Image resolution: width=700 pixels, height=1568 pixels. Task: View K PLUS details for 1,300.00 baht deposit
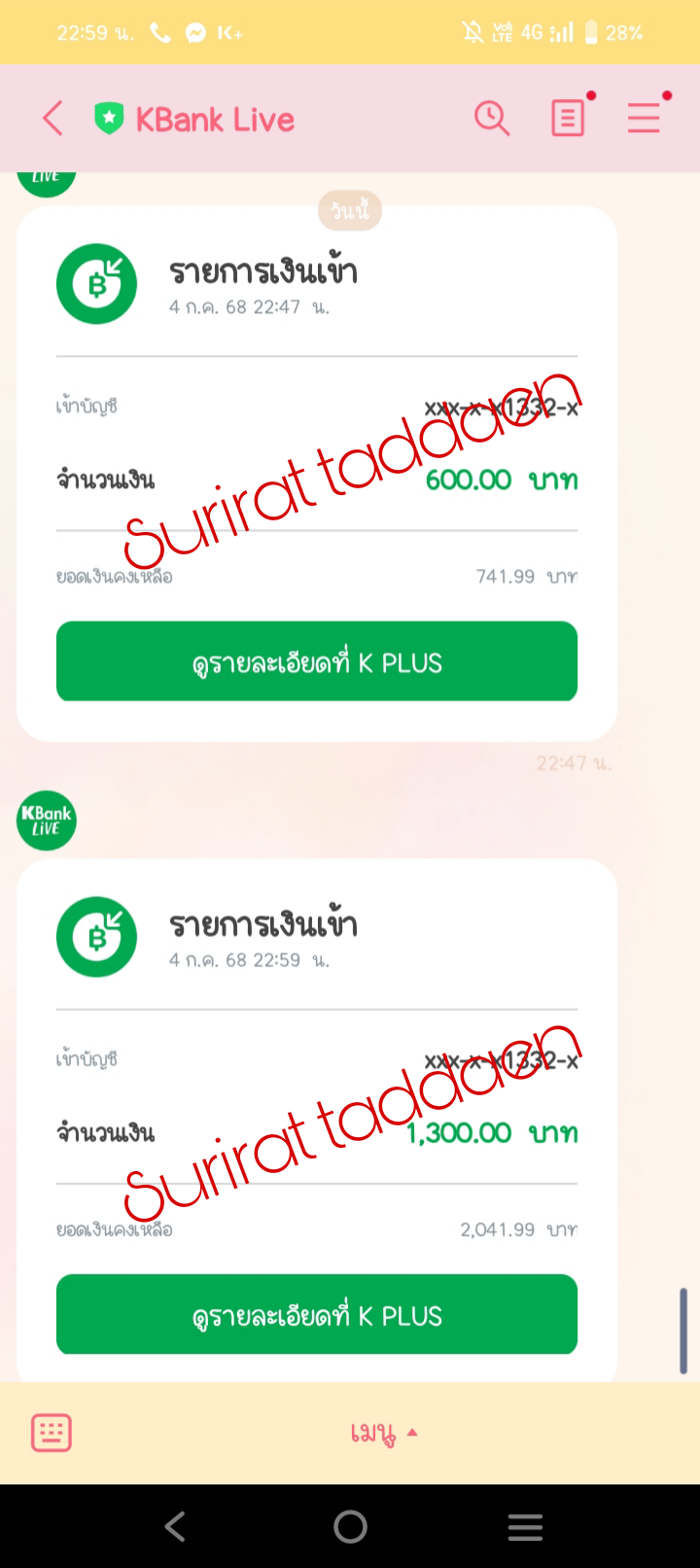pyautogui.click(x=317, y=1315)
